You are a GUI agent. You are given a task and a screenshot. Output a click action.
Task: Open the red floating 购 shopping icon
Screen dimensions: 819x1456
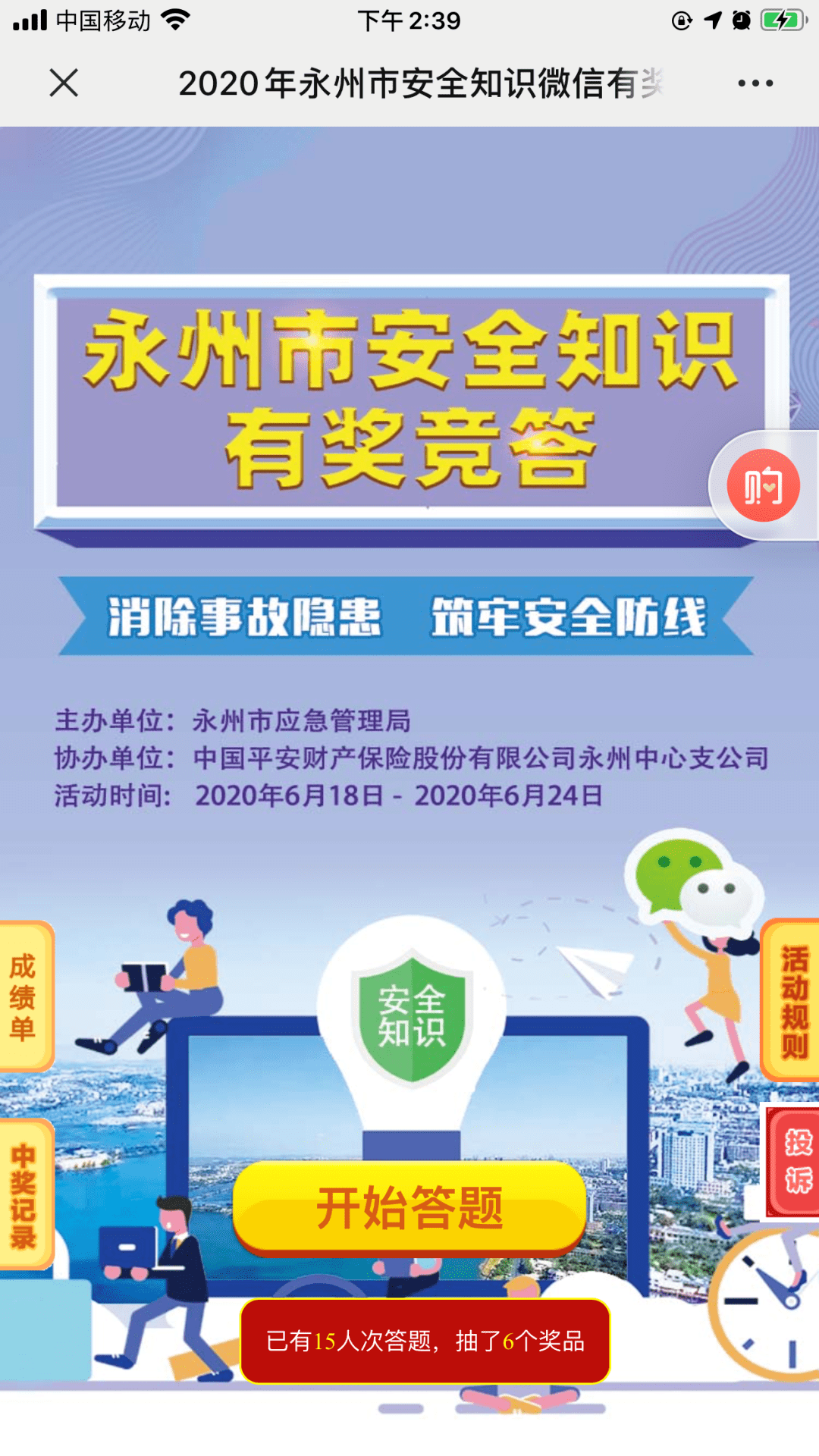(763, 485)
